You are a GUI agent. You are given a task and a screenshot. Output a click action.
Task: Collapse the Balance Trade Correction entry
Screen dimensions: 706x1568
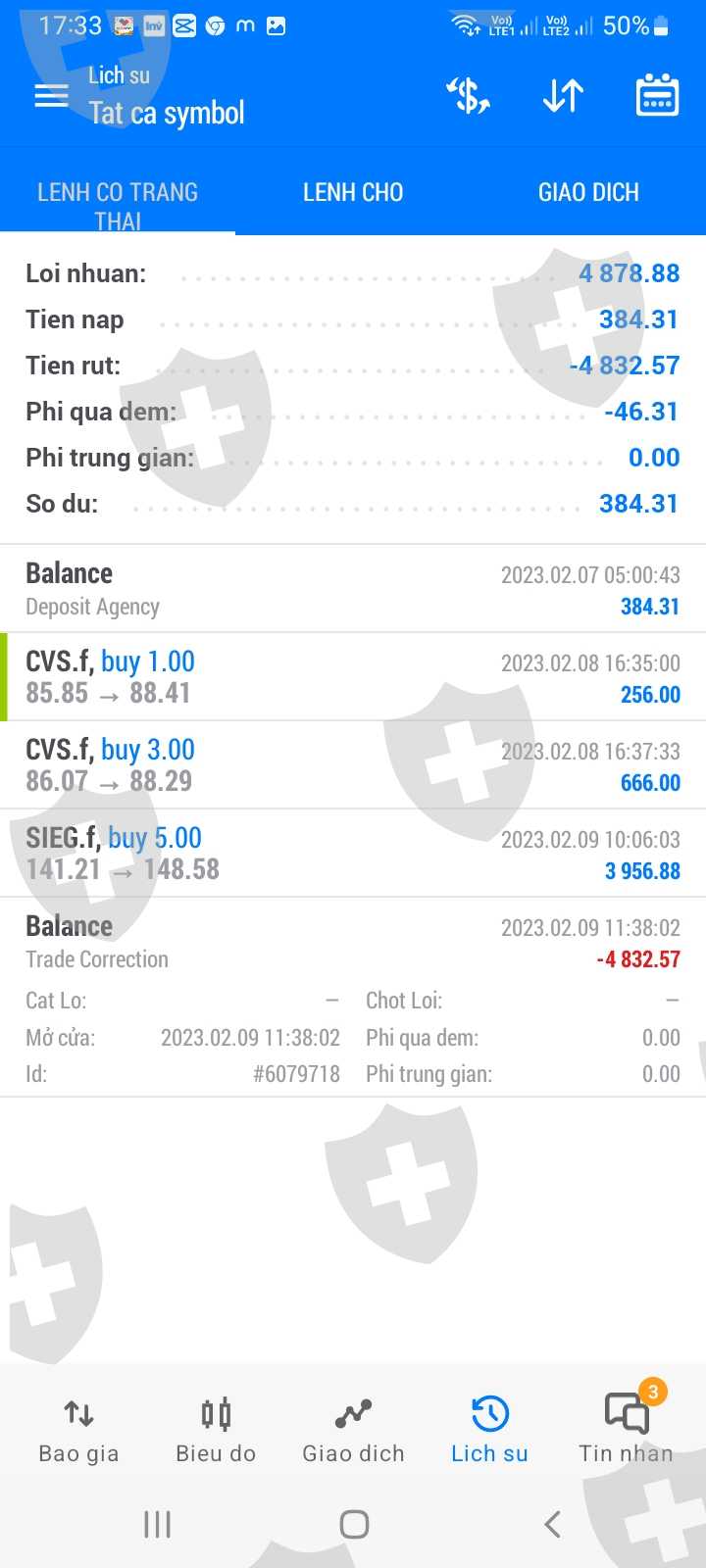[x=353, y=942]
